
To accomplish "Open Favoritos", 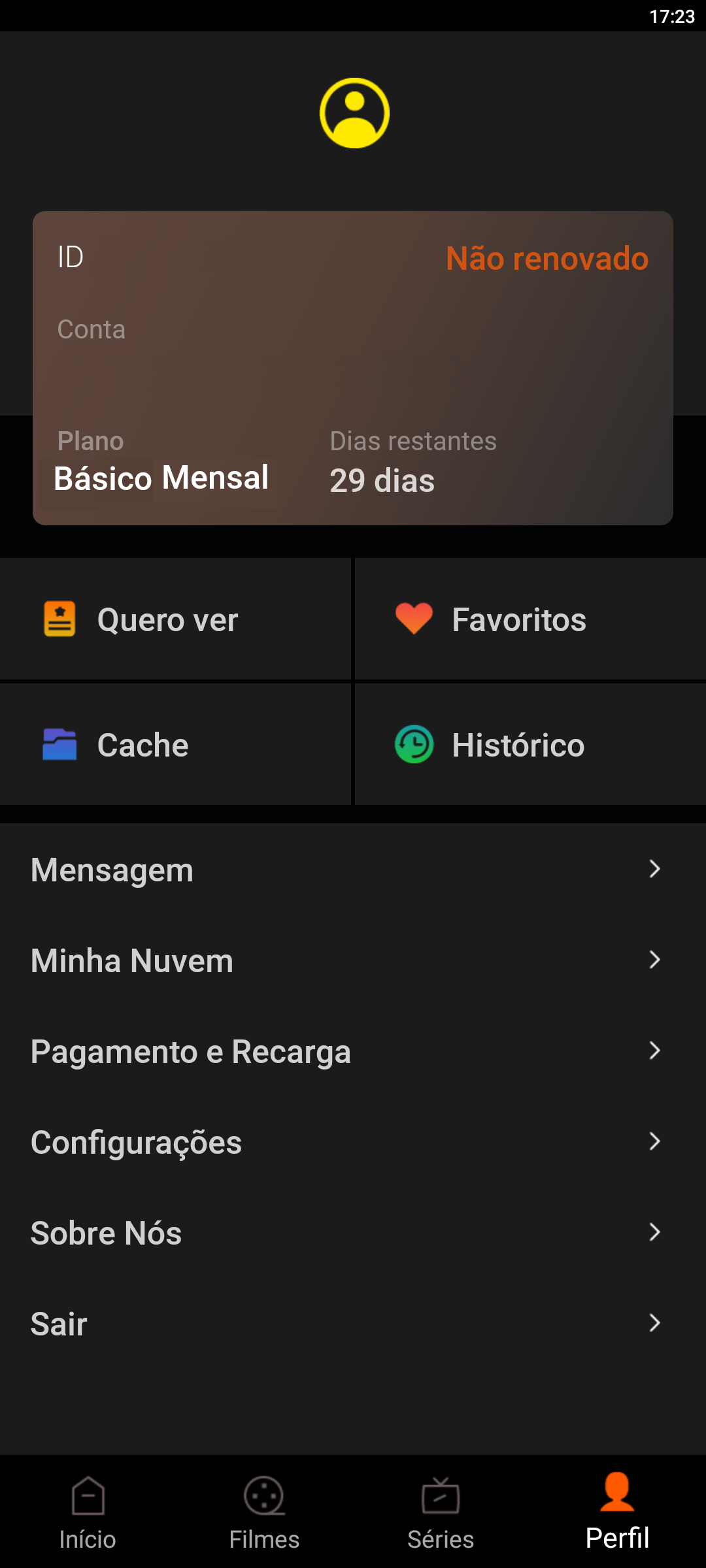I will [530, 619].
